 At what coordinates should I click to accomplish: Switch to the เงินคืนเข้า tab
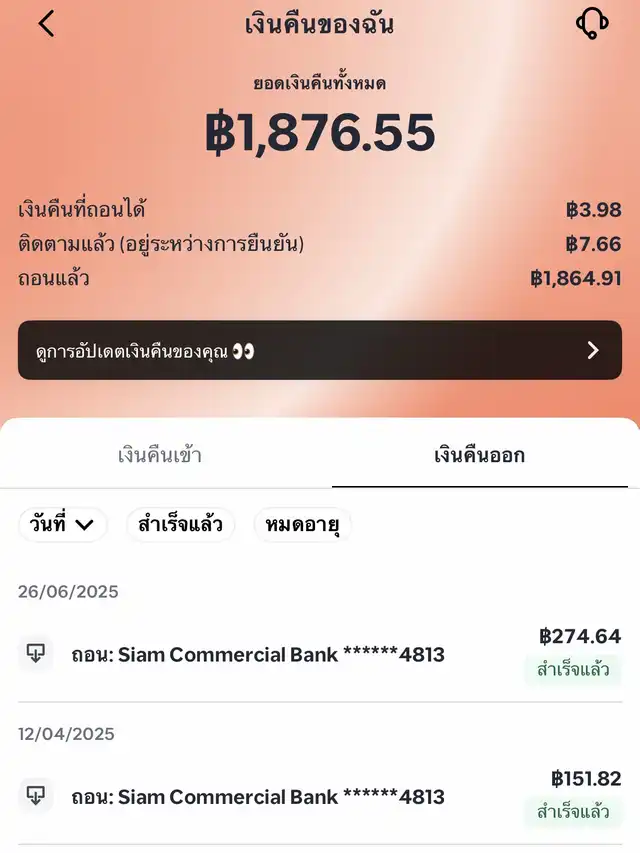click(x=160, y=456)
